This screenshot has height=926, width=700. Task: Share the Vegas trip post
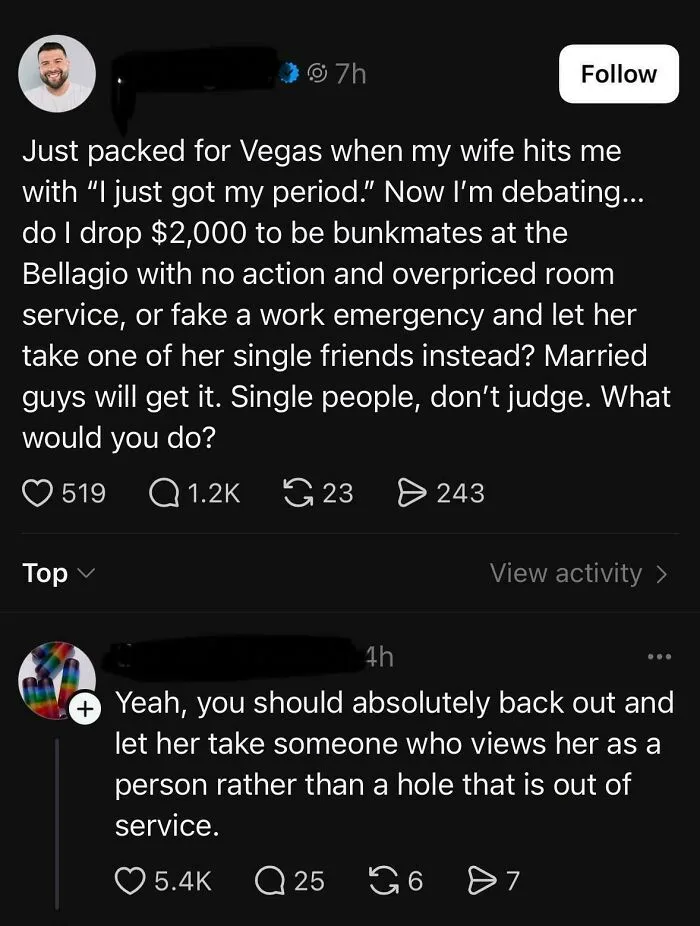click(x=411, y=493)
